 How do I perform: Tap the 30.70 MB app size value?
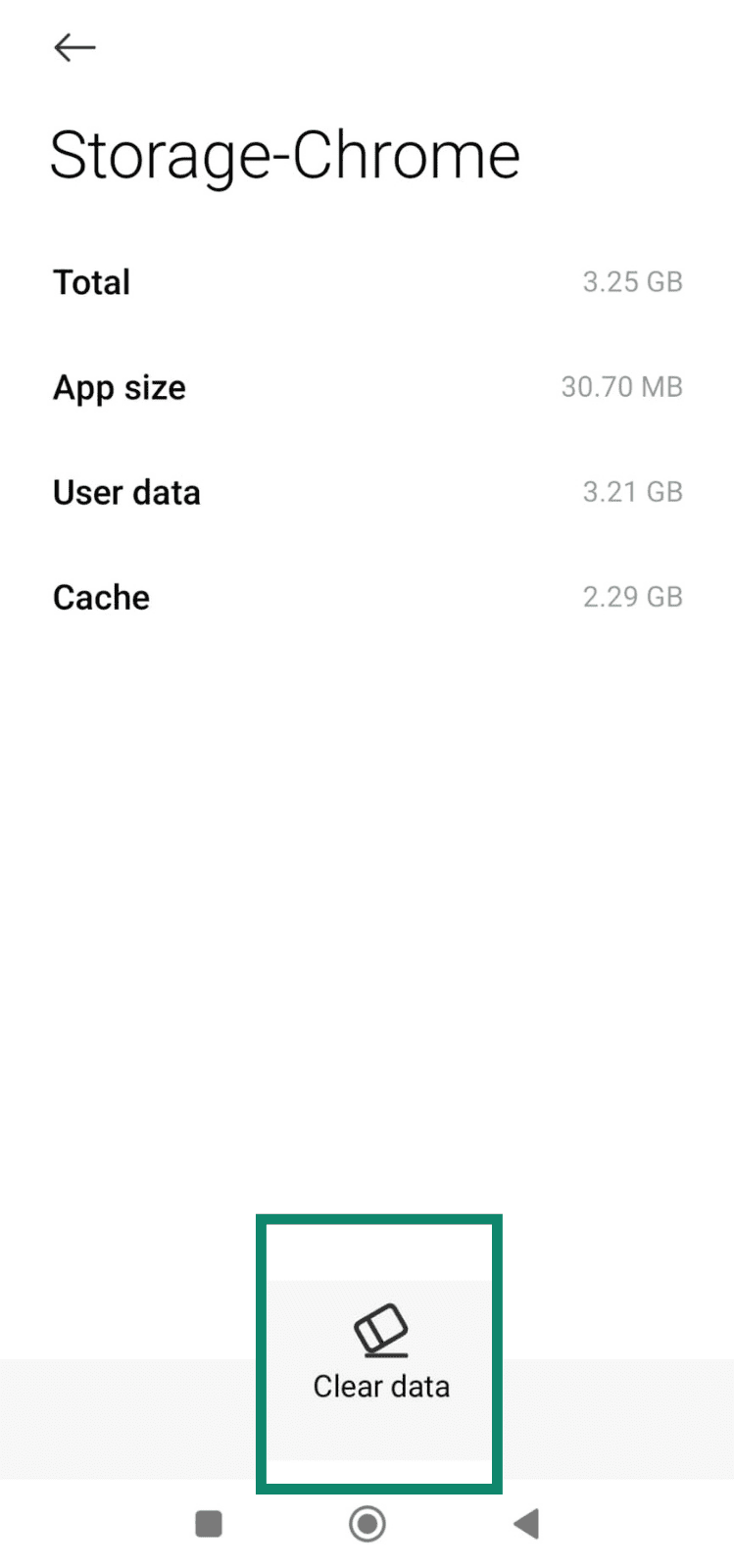620,387
